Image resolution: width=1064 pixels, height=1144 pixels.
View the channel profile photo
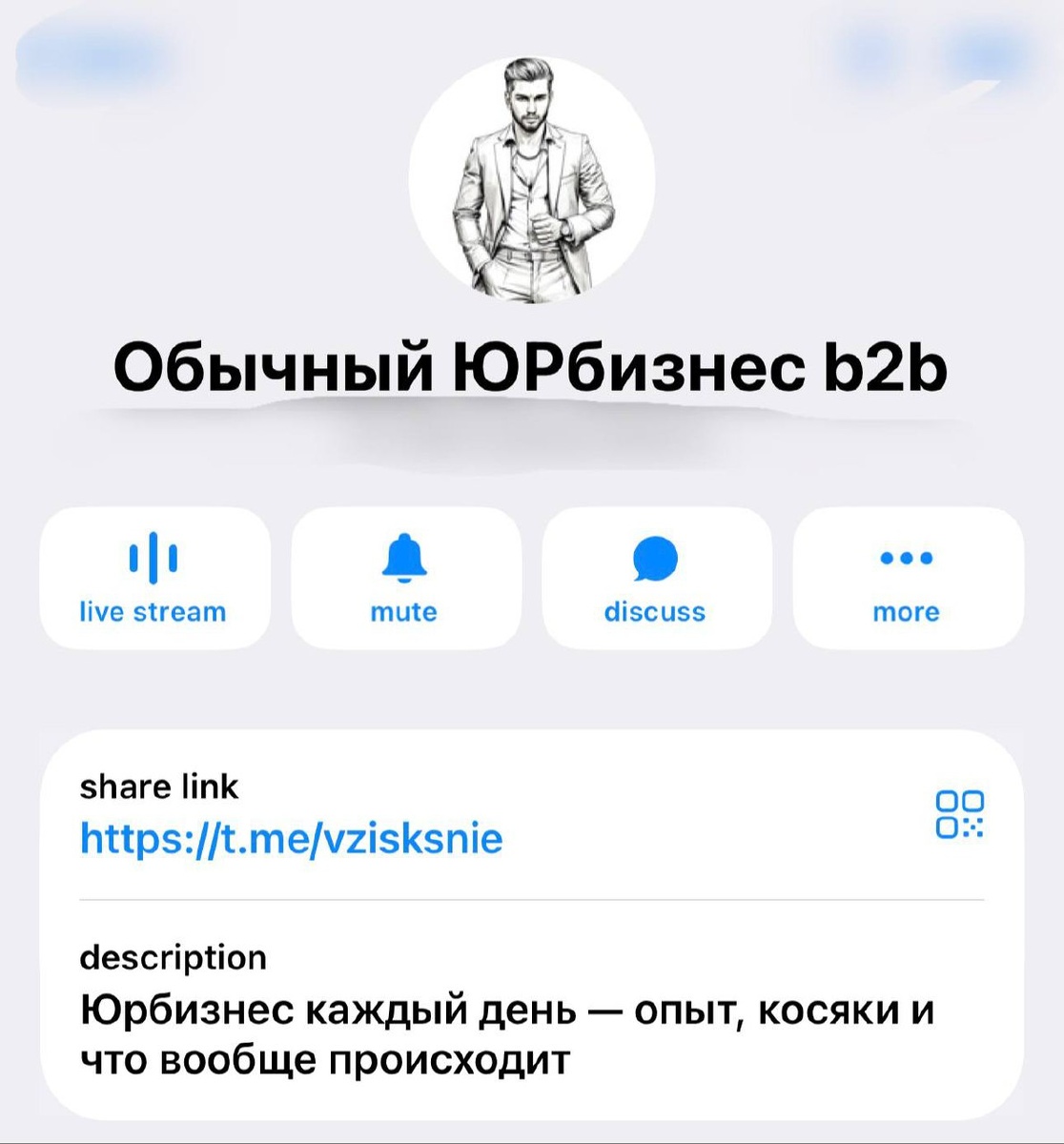click(x=532, y=178)
